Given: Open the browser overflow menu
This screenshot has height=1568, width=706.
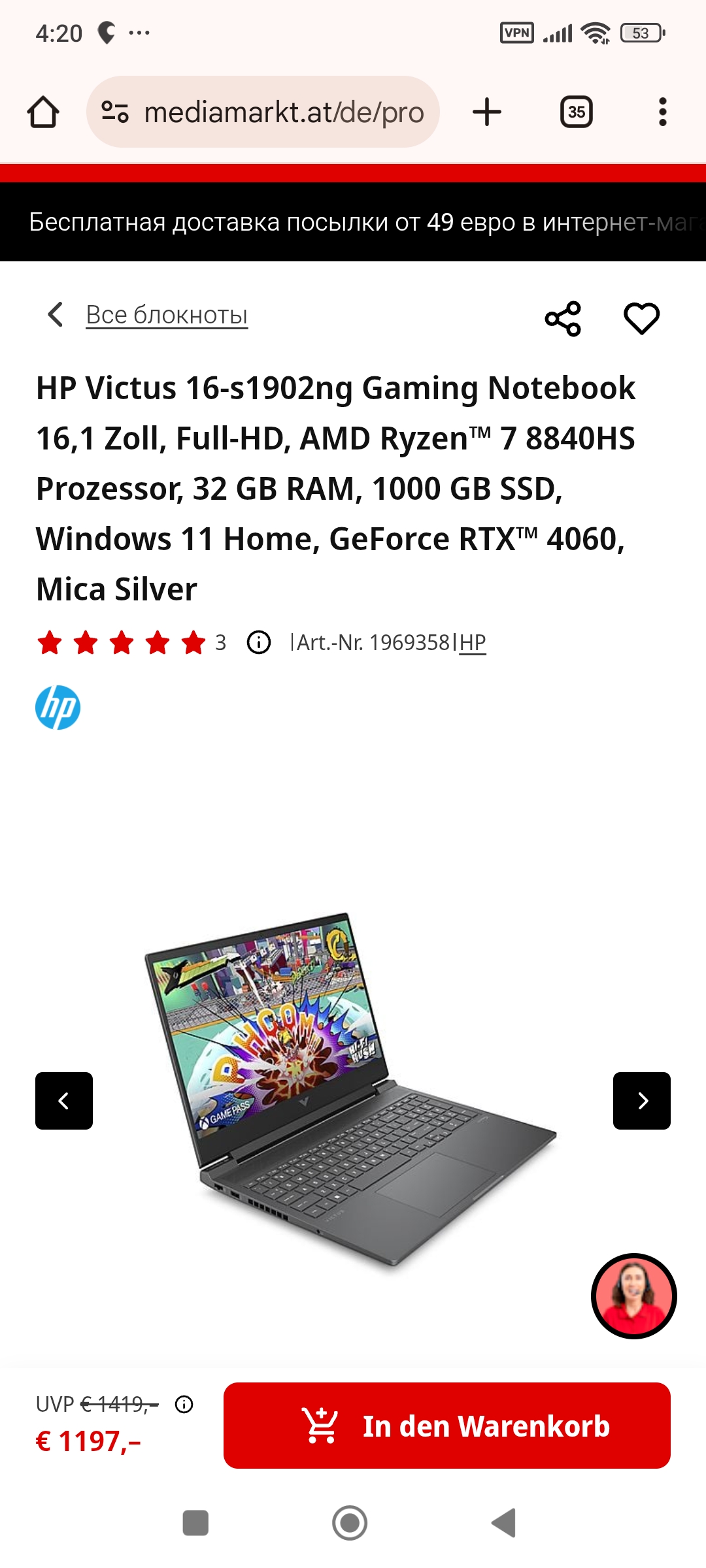Looking at the screenshot, I should [x=662, y=112].
